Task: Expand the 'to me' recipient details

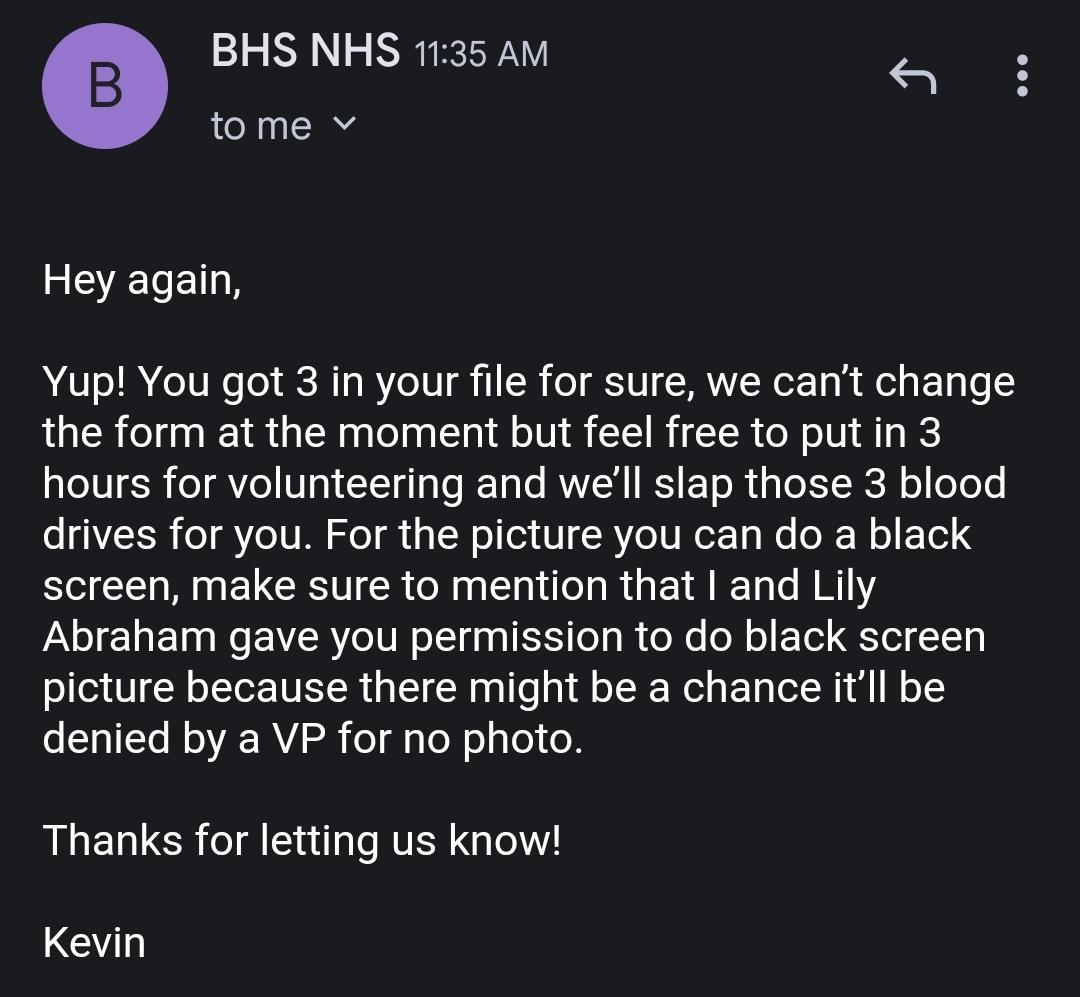Action: click(343, 125)
